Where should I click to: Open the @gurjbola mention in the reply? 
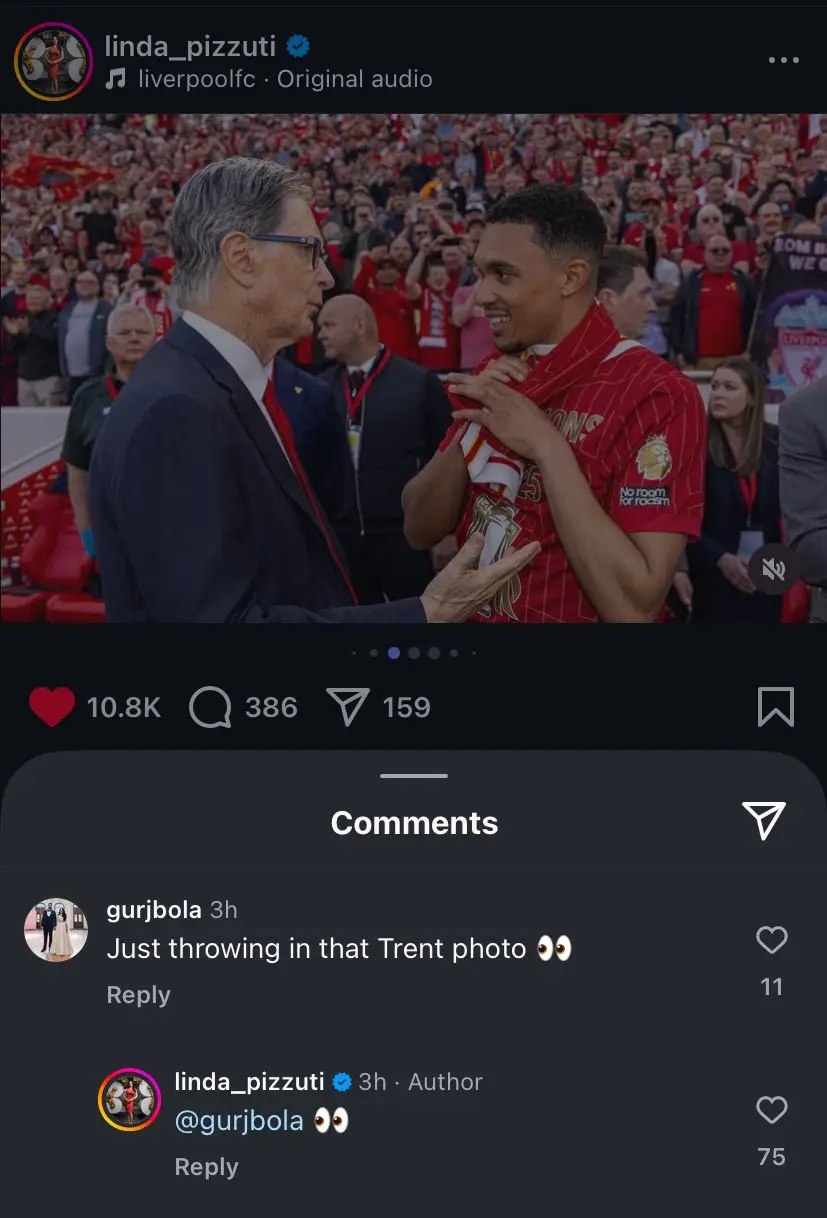click(240, 1121)
